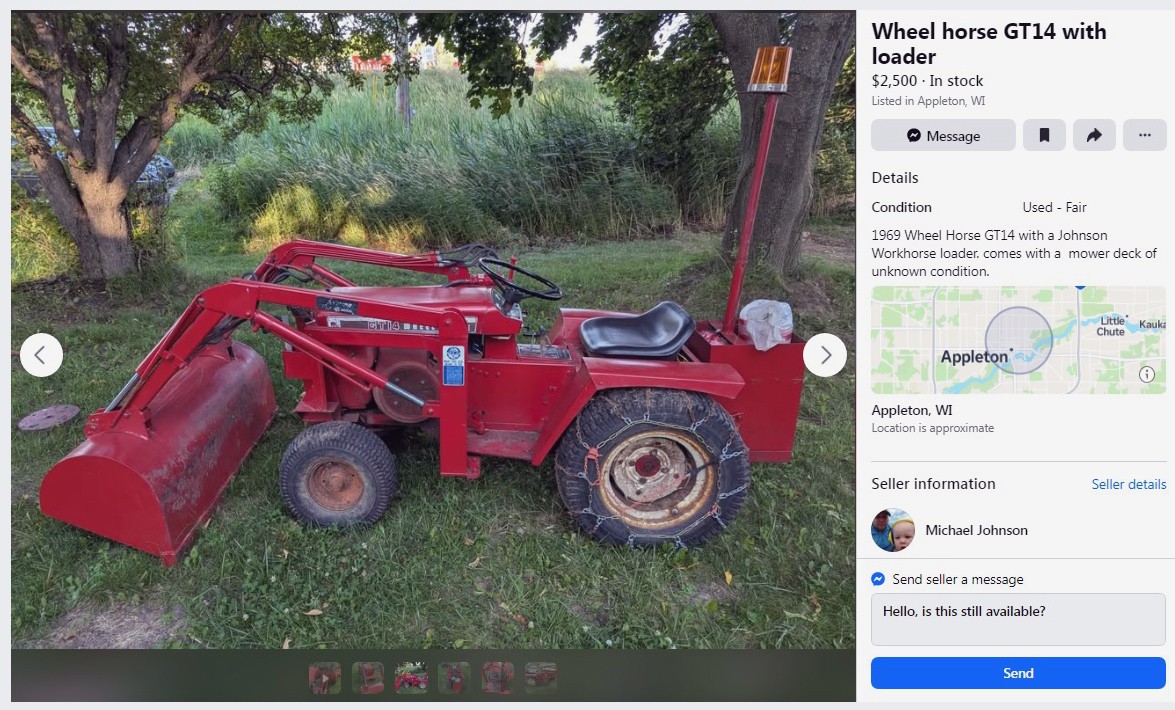1175x710 pixels.
Task: View Michael Johnson's seller profile
Action: 976,530
